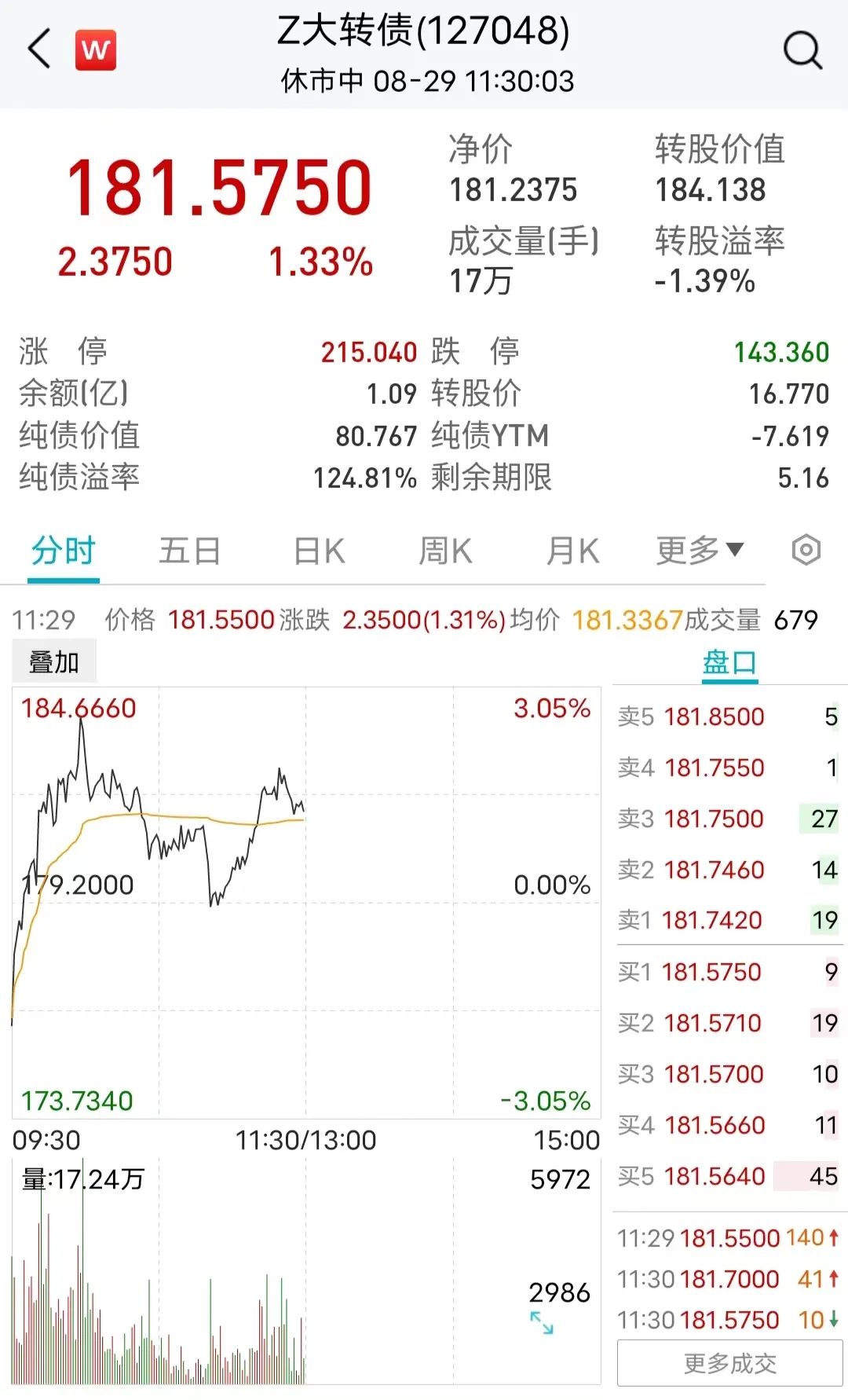This screenshot has width=848, height=1400.
Task: Click the Wind app logo icon
Action: pos(94,49)
